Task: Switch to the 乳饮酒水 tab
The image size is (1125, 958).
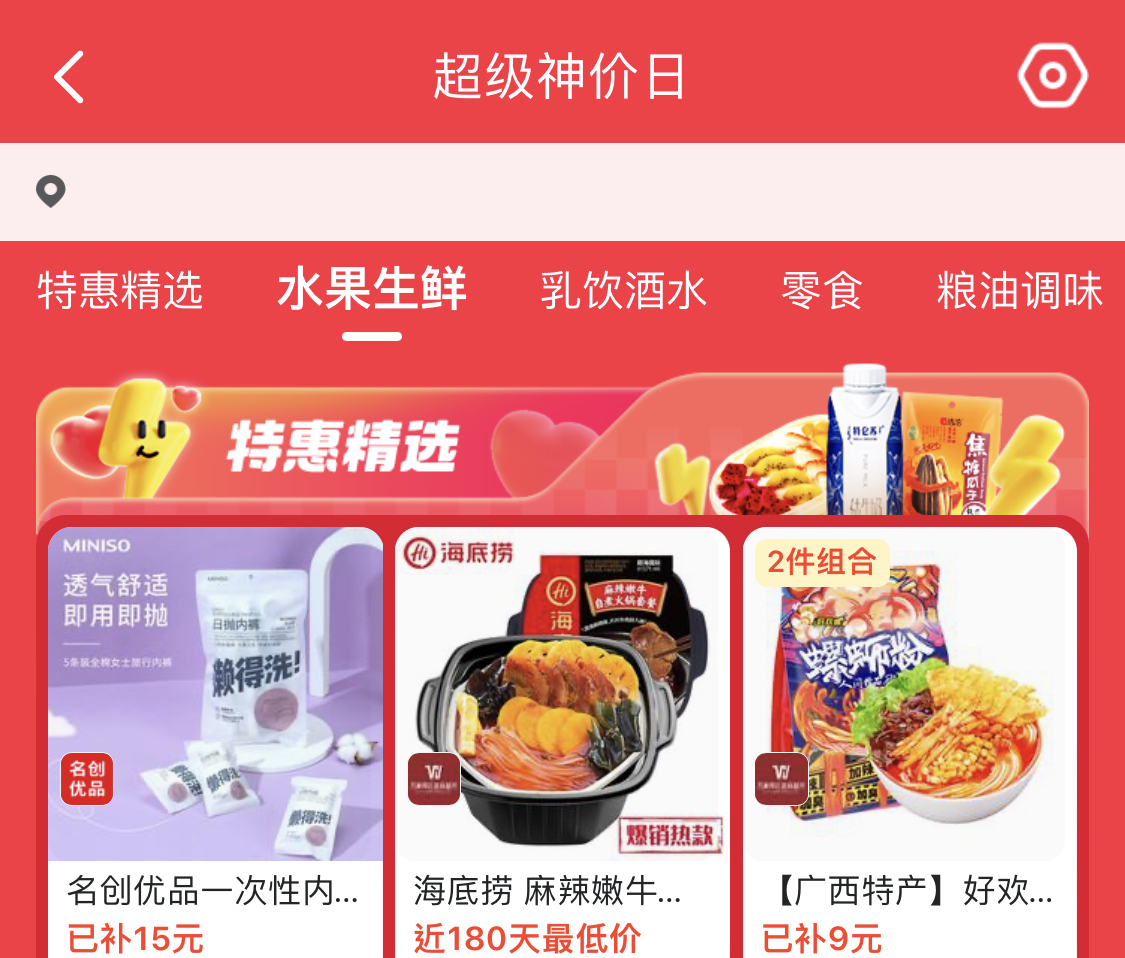Action: coord(623,291)
